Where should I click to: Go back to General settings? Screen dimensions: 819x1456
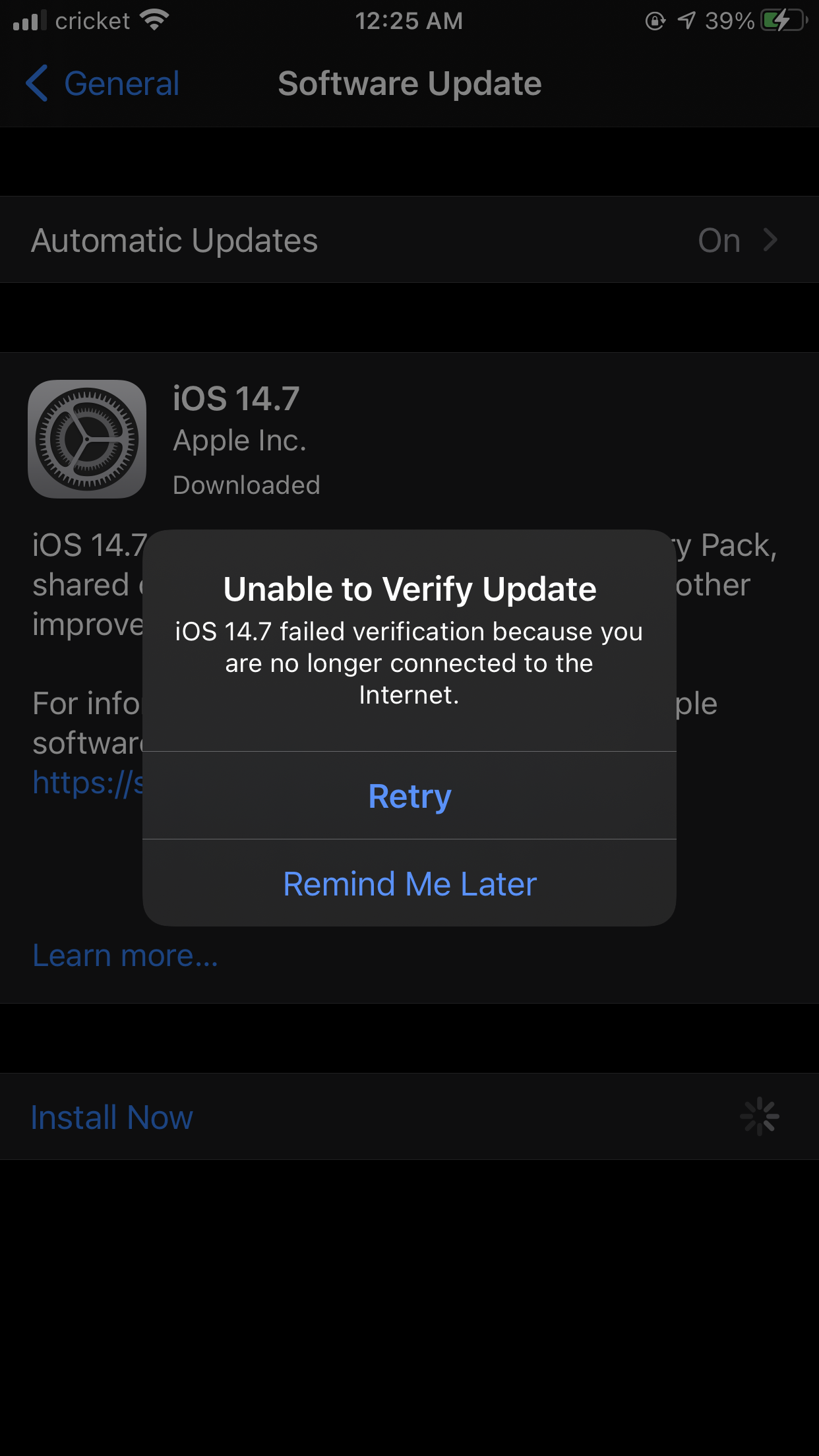[x=103, y=84]
